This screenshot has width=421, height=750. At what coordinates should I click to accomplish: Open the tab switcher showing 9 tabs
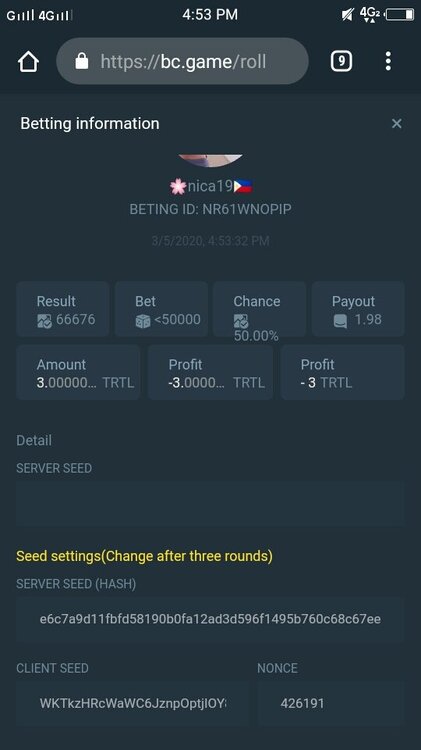coord(341,61)
